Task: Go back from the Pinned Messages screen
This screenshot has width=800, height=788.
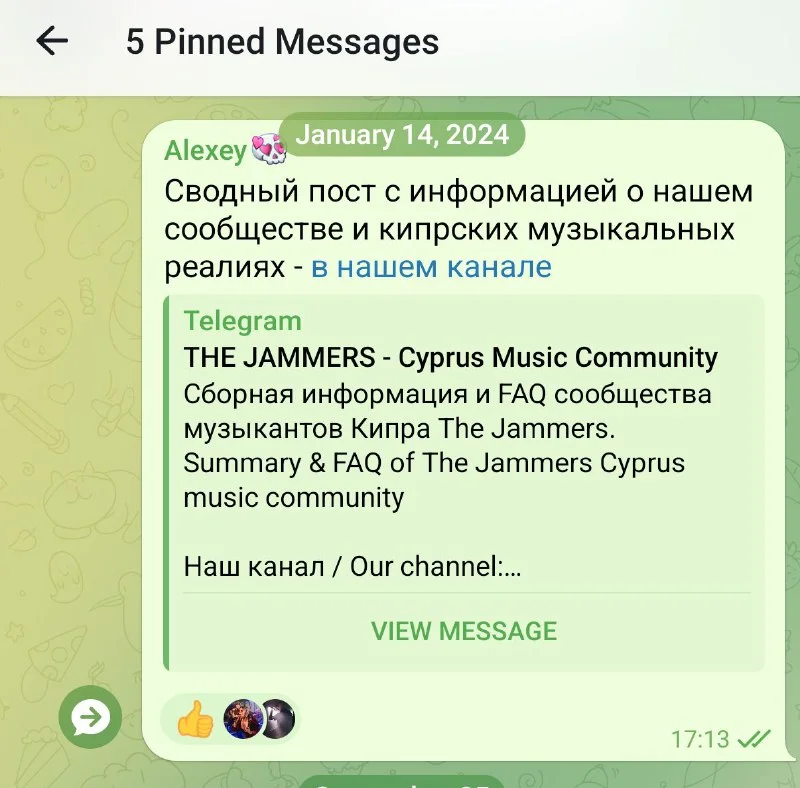Action: [x=52, y=41]
